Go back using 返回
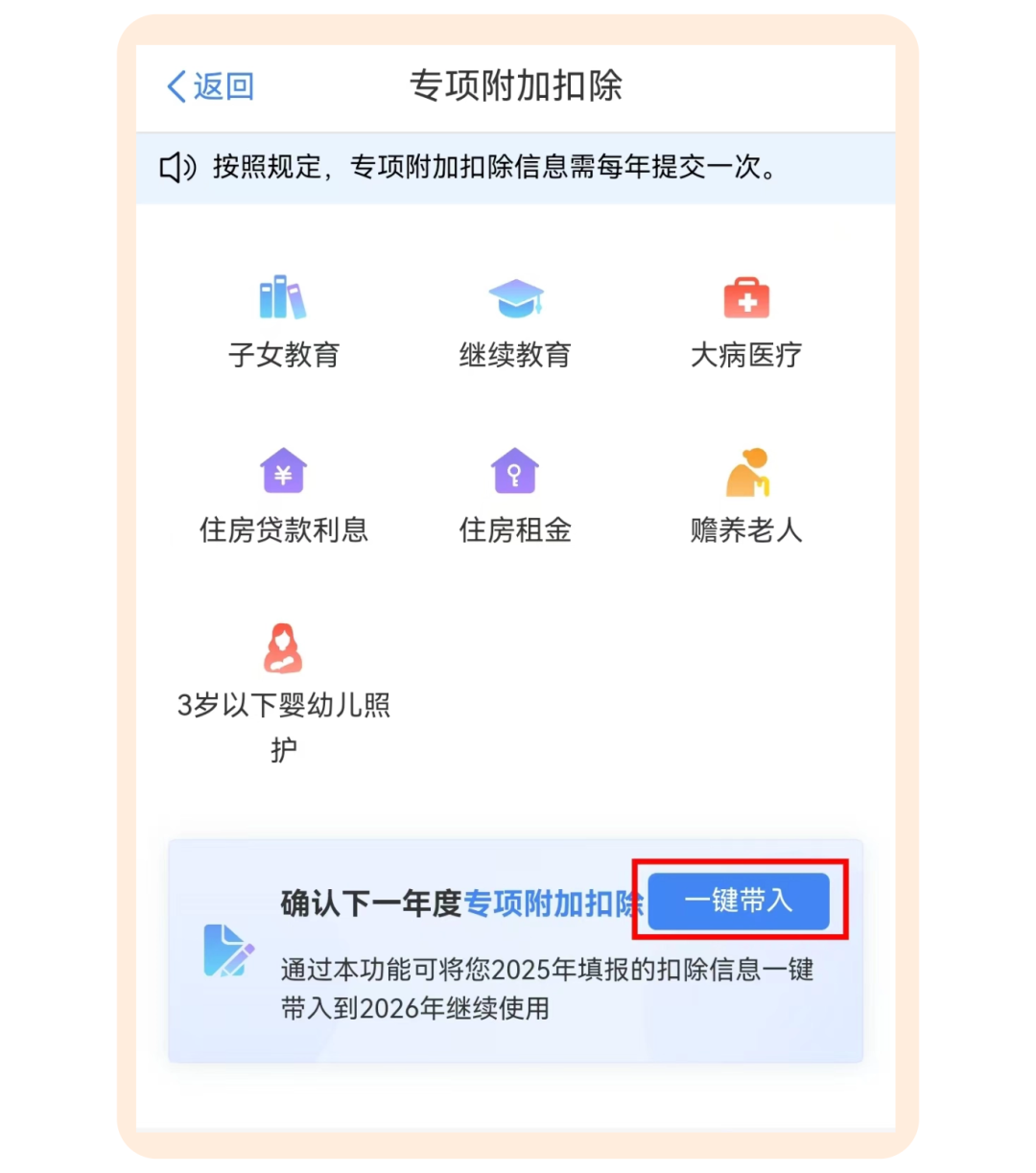 tap(210, 86)
